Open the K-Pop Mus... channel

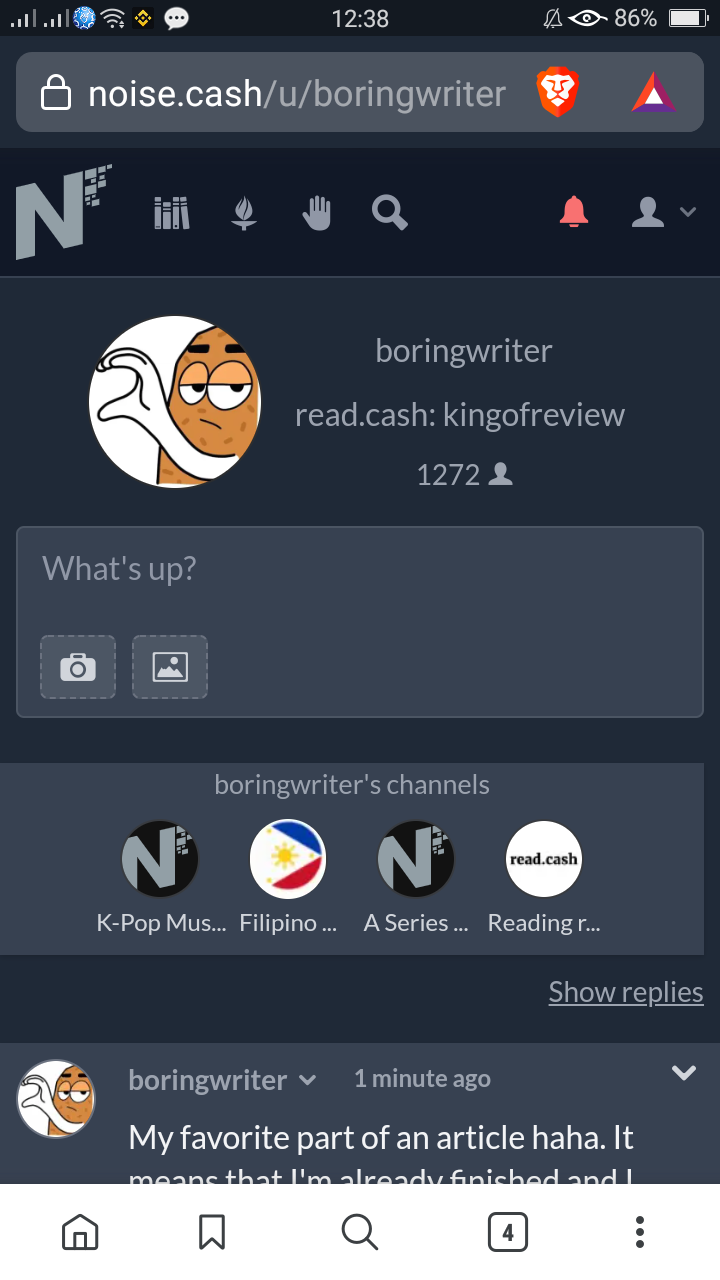tap(160, 878)
